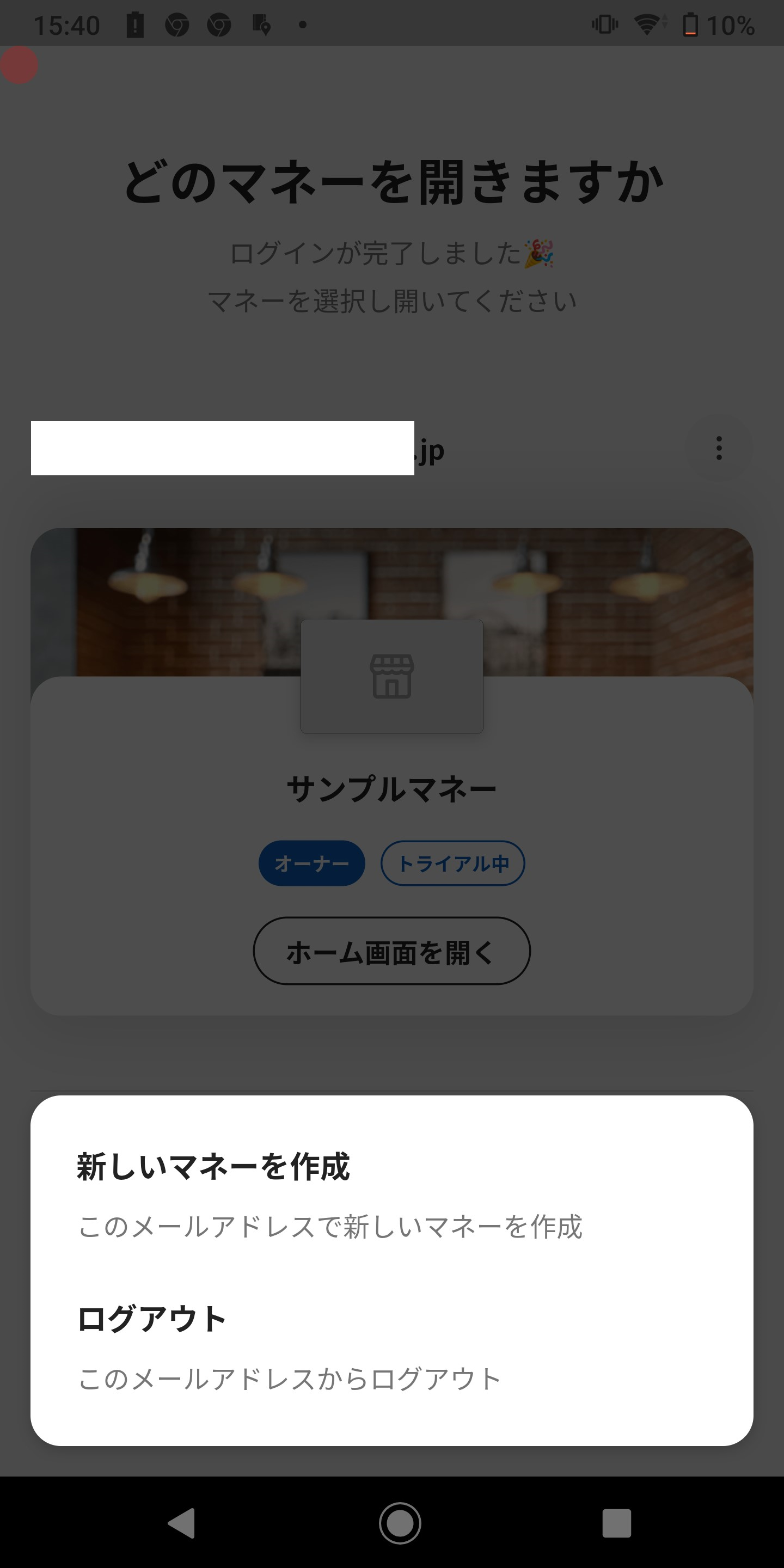Tap the トライアル中 badge
The width and height of the screenshot is (784, 1568).
point(453,863)
